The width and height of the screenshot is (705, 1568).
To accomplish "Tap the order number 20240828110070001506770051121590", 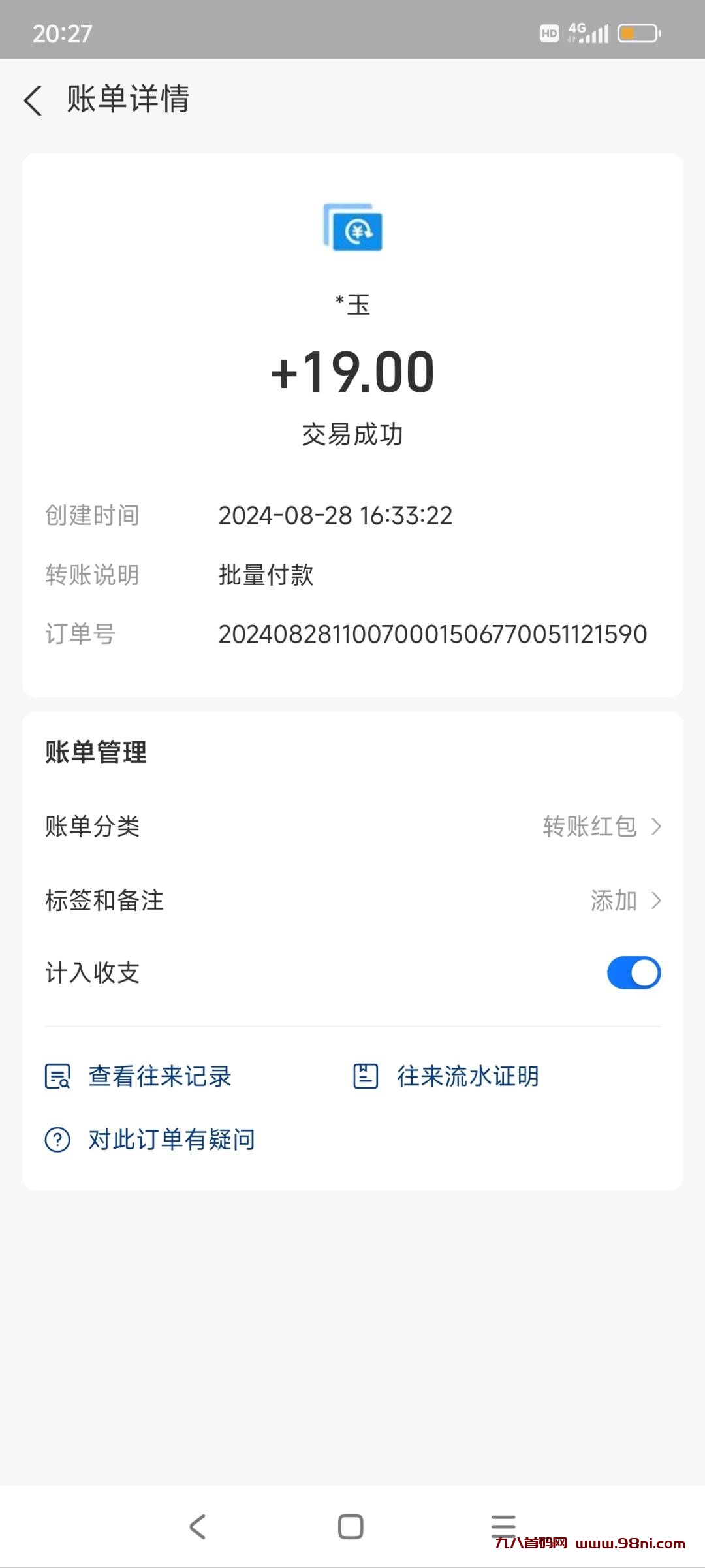I will tap(433, 633).
